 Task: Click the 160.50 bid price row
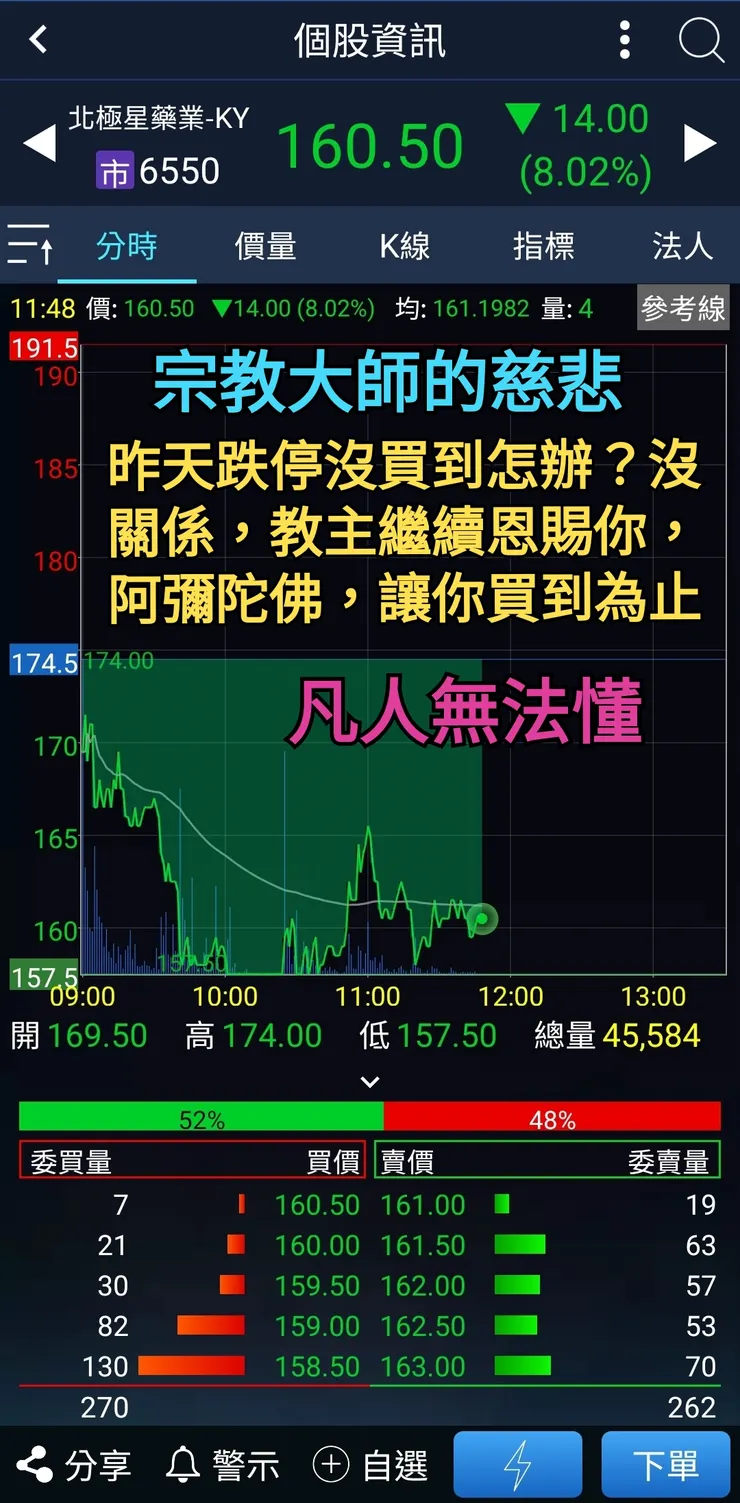(316, 1206)
